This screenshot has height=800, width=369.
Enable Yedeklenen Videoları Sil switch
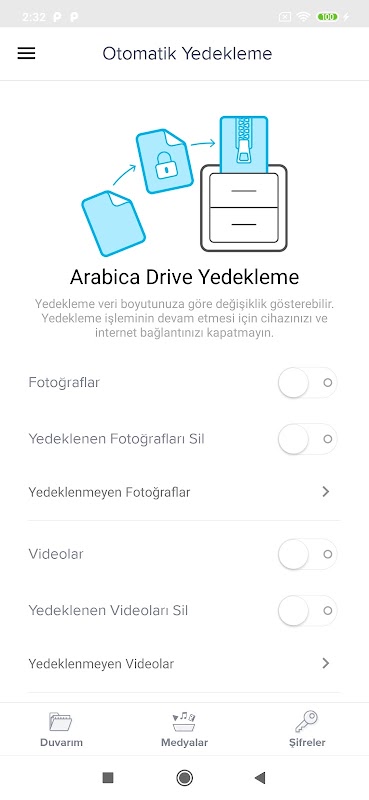point(307,611)
